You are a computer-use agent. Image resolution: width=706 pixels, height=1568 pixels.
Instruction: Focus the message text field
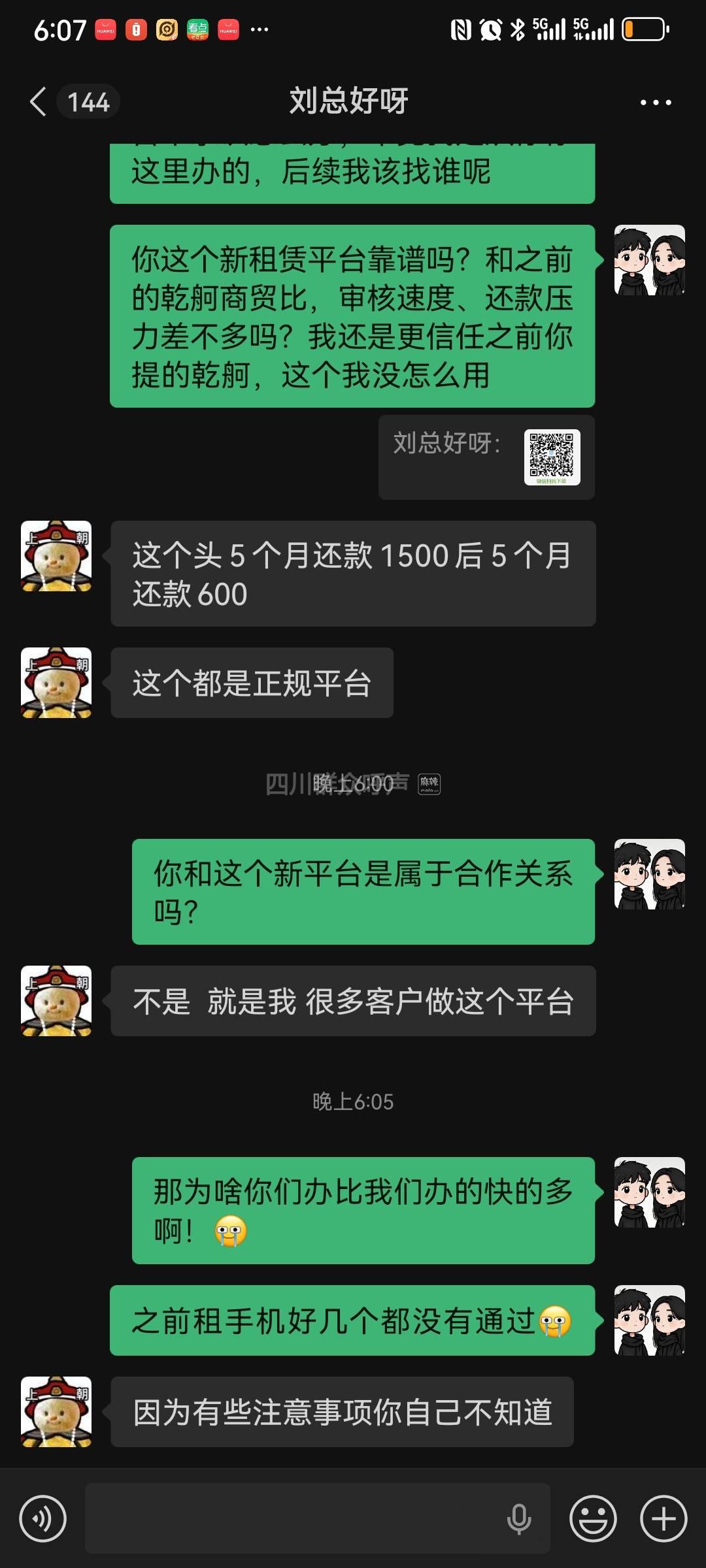(294, 1519)
